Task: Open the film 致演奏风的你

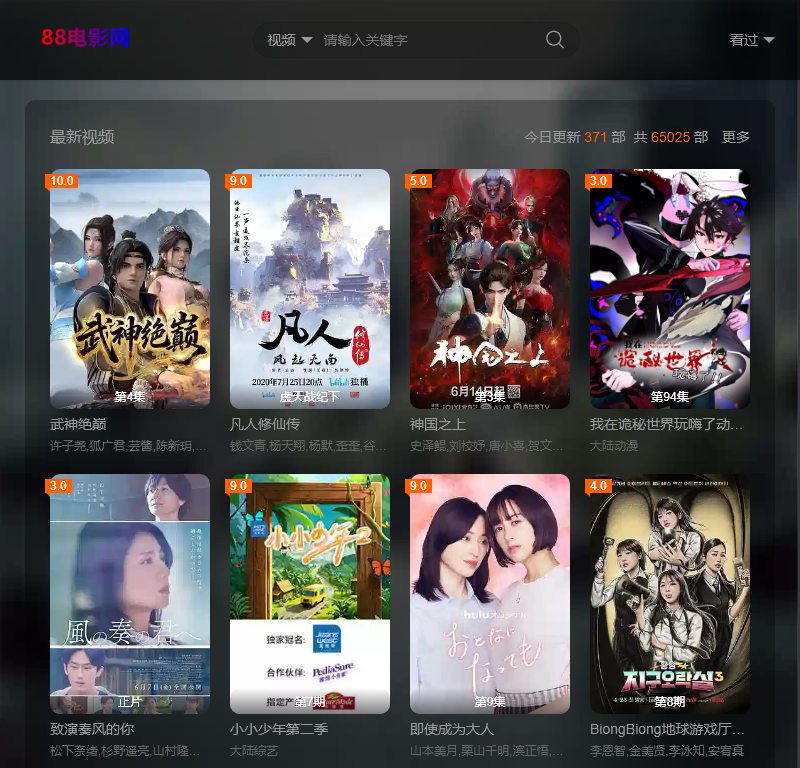Action: (x=130, y=593)
